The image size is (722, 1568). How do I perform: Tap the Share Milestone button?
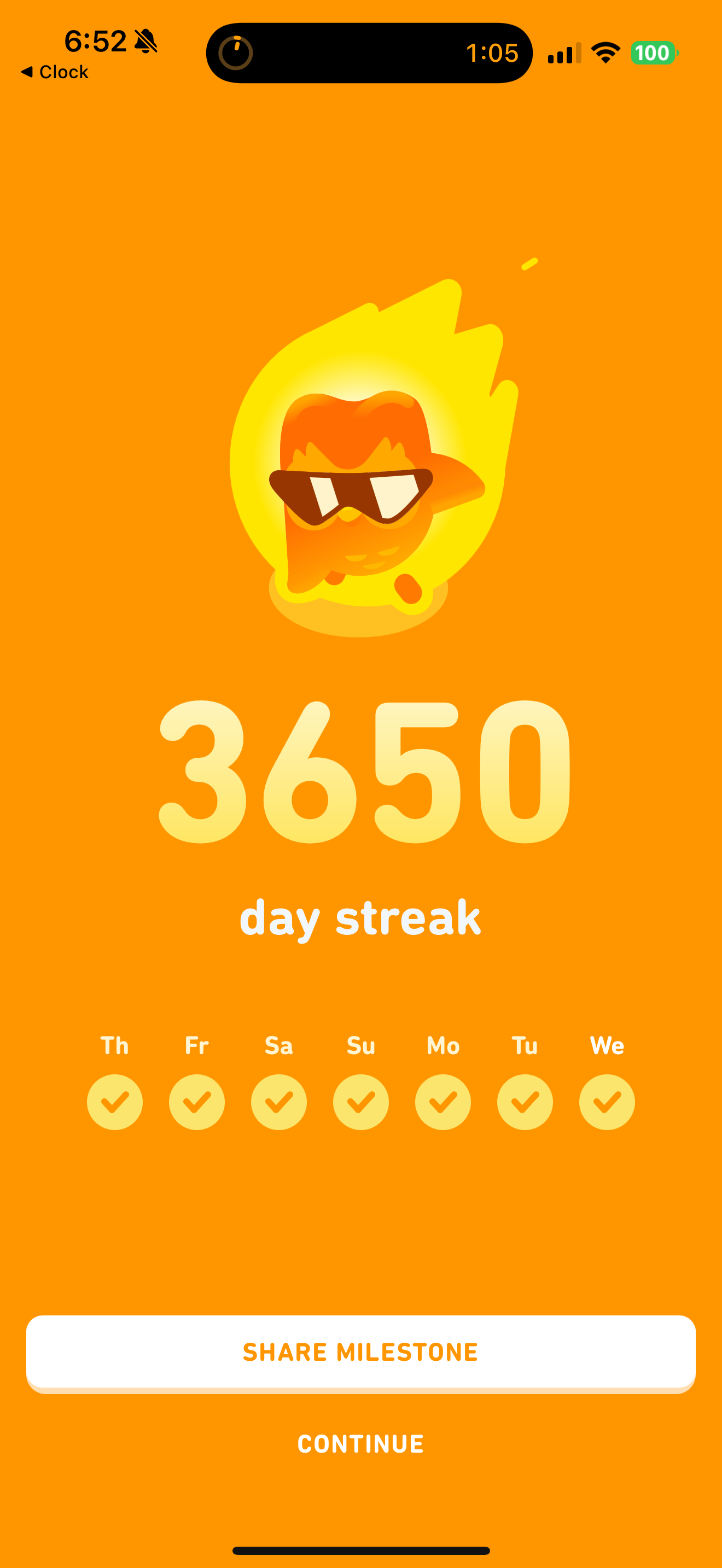tap(360, 1351)
